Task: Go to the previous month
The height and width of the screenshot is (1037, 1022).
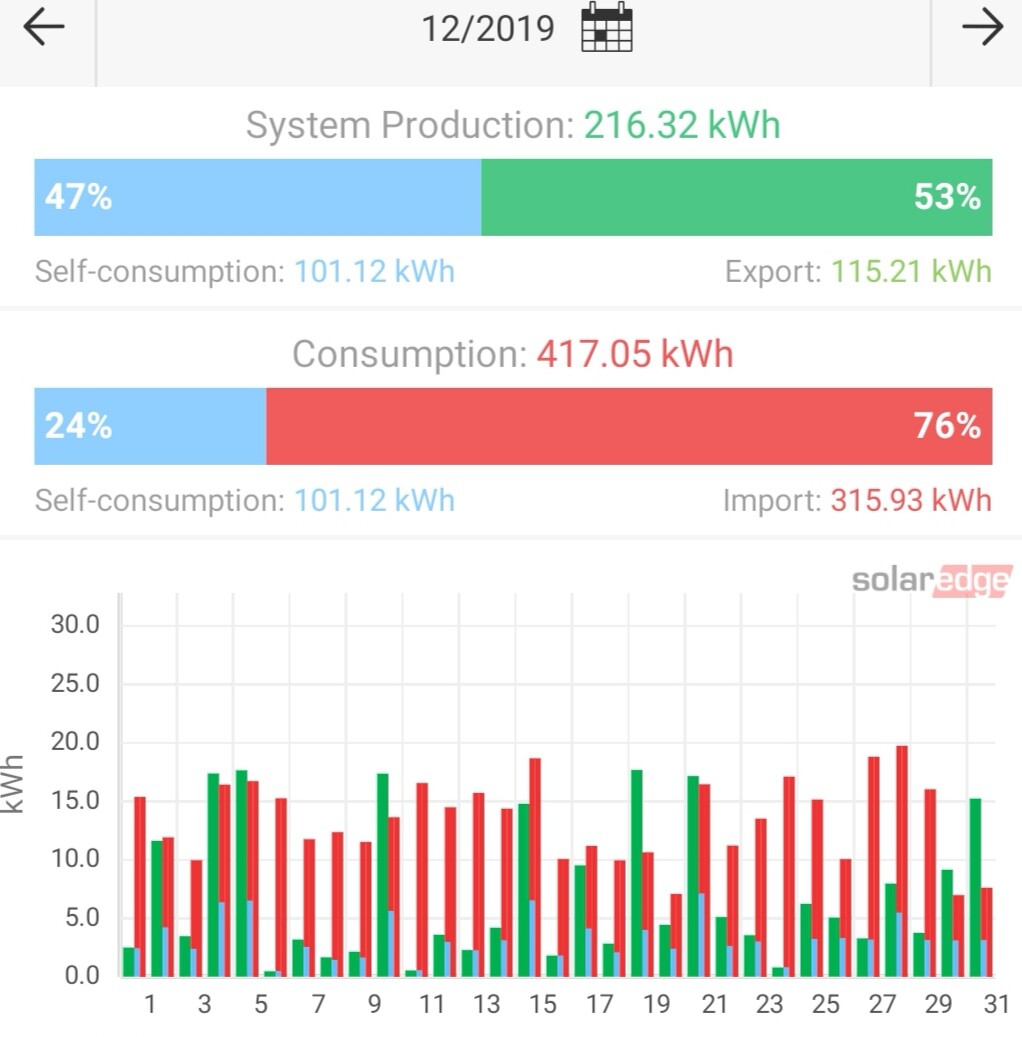Action: pos(43,28)
